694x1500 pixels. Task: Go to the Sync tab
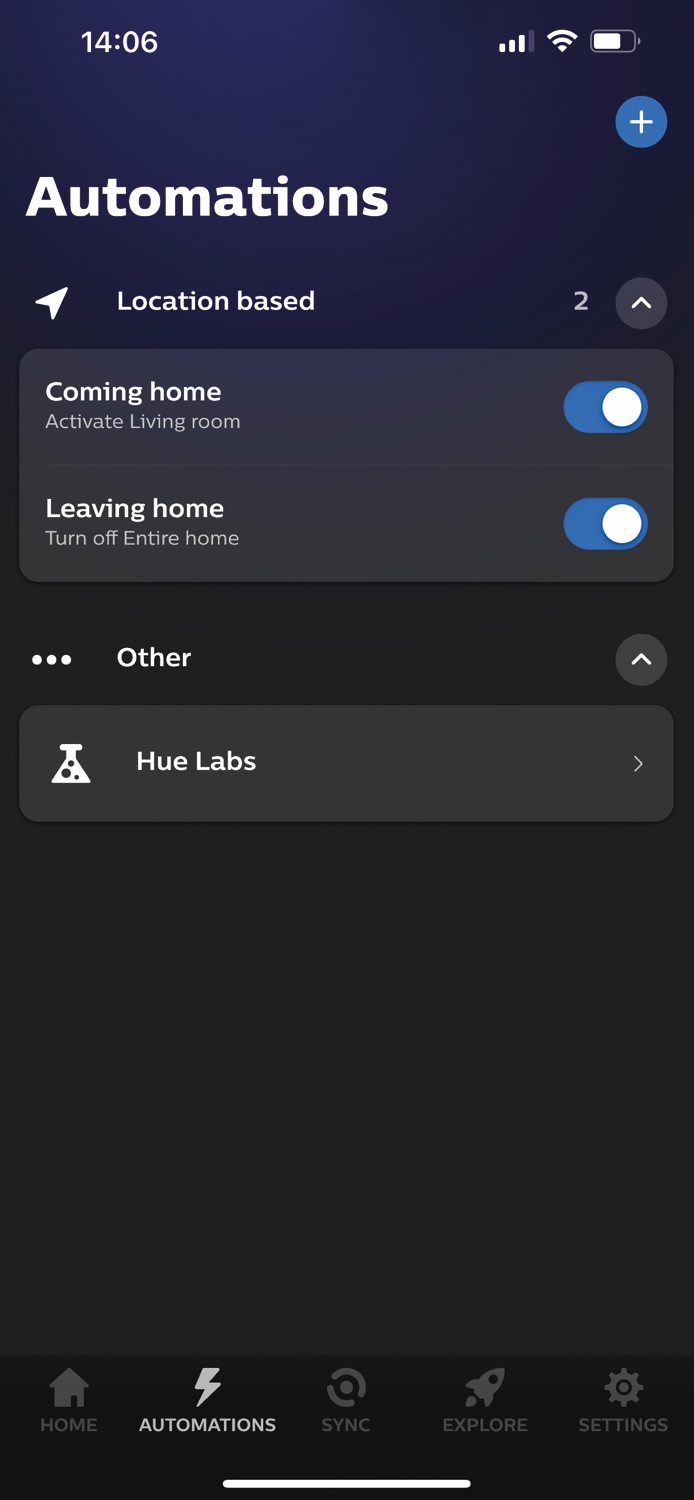click(346, 1402)
